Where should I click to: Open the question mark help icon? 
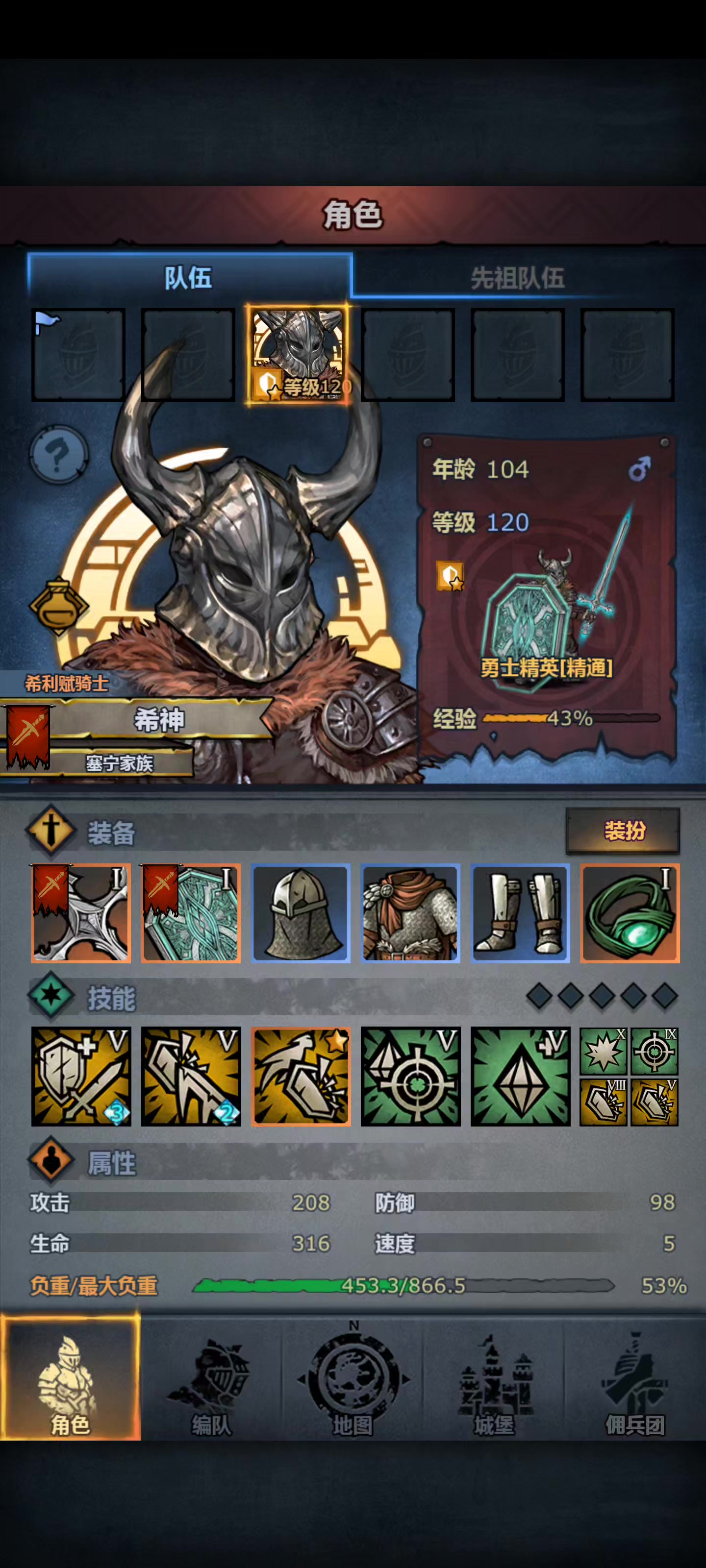[58, 455]
